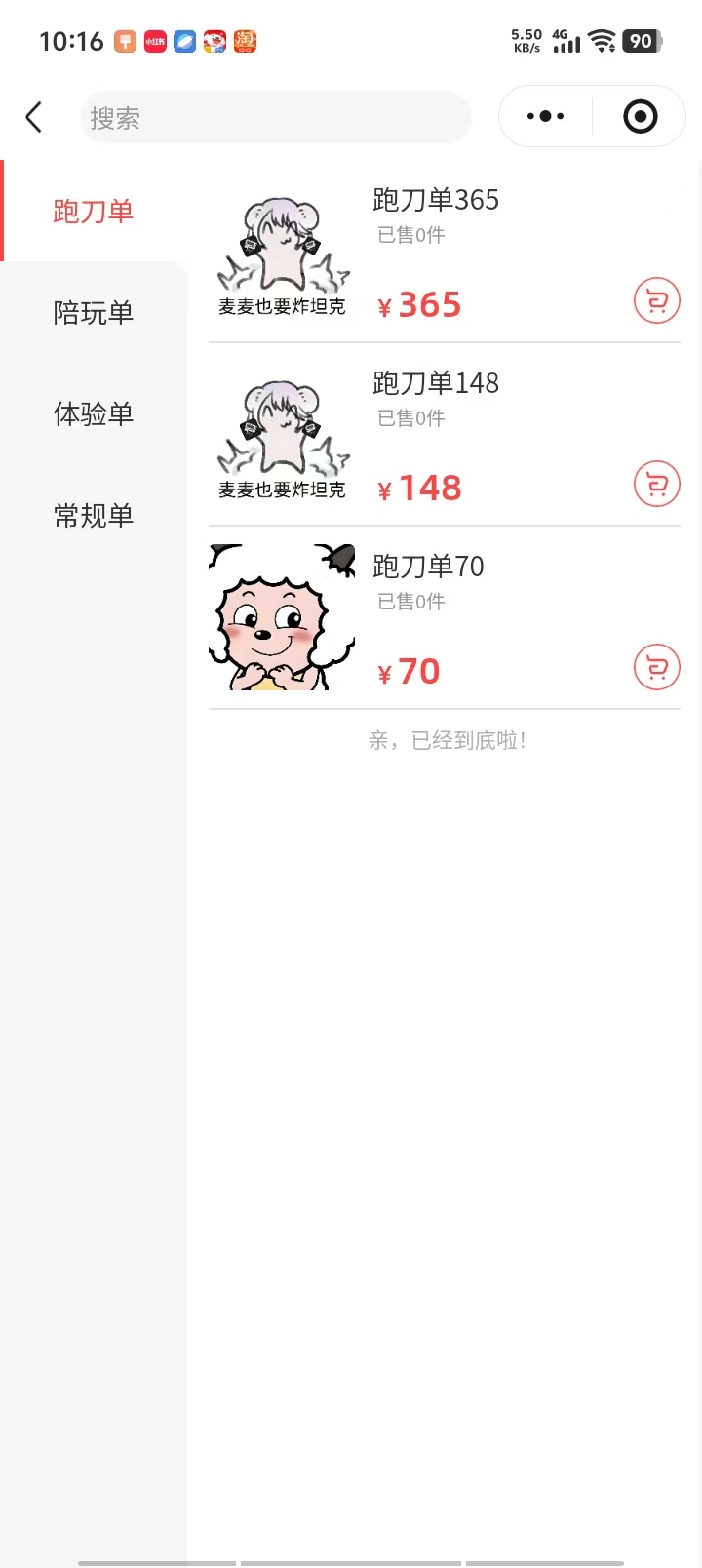The image size is (702, 1568).
Task: Go back using the arrow icon
Action: 34,118
